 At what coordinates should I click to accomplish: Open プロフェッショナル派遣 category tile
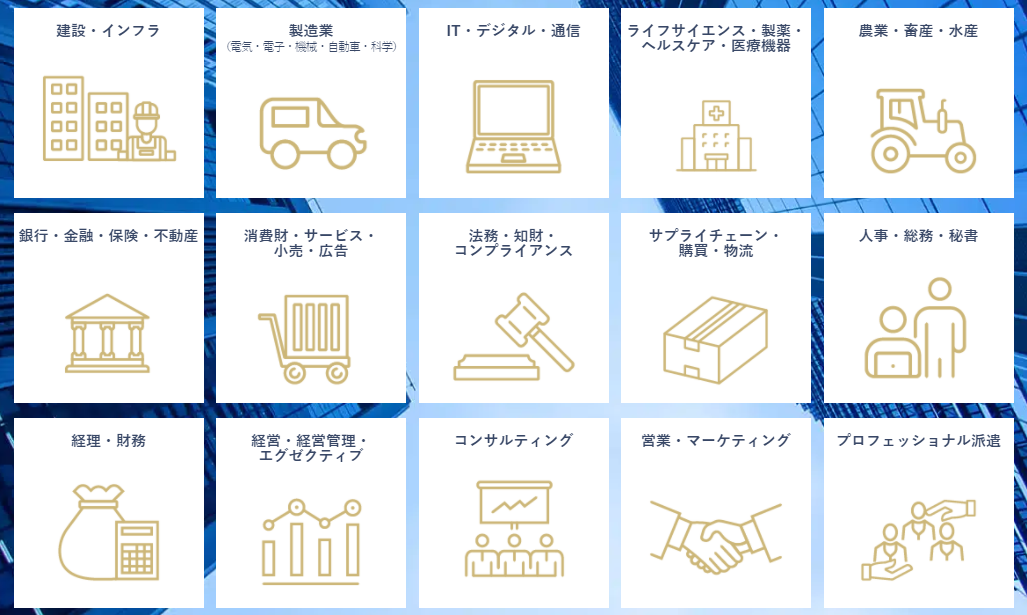[918, 513]
